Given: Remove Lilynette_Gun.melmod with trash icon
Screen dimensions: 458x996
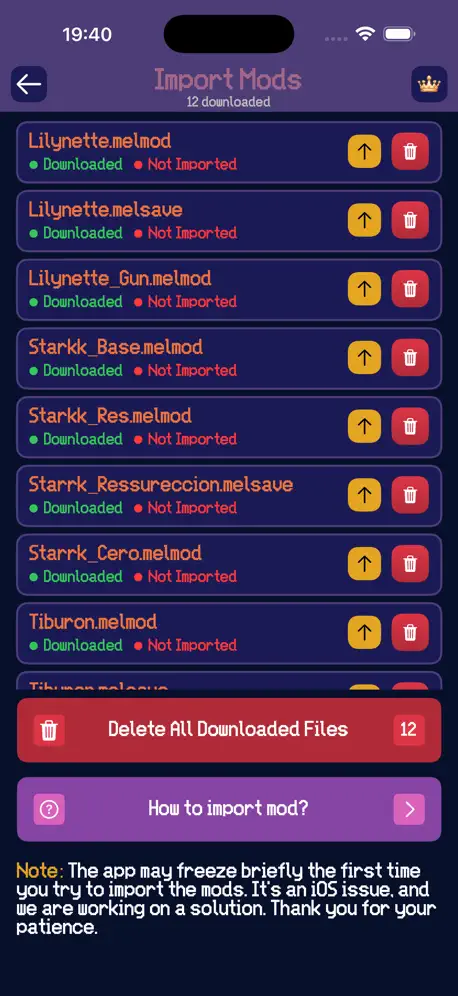Looking at the screenshot, I should [410, 289].
